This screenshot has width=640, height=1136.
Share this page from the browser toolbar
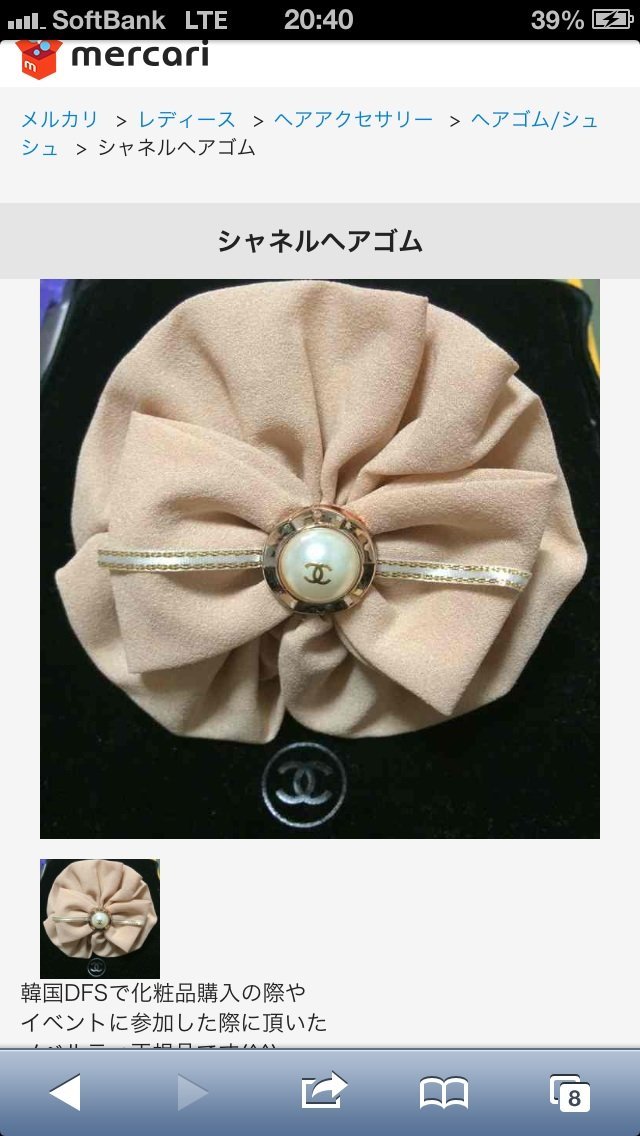[x=324, y=1092]
